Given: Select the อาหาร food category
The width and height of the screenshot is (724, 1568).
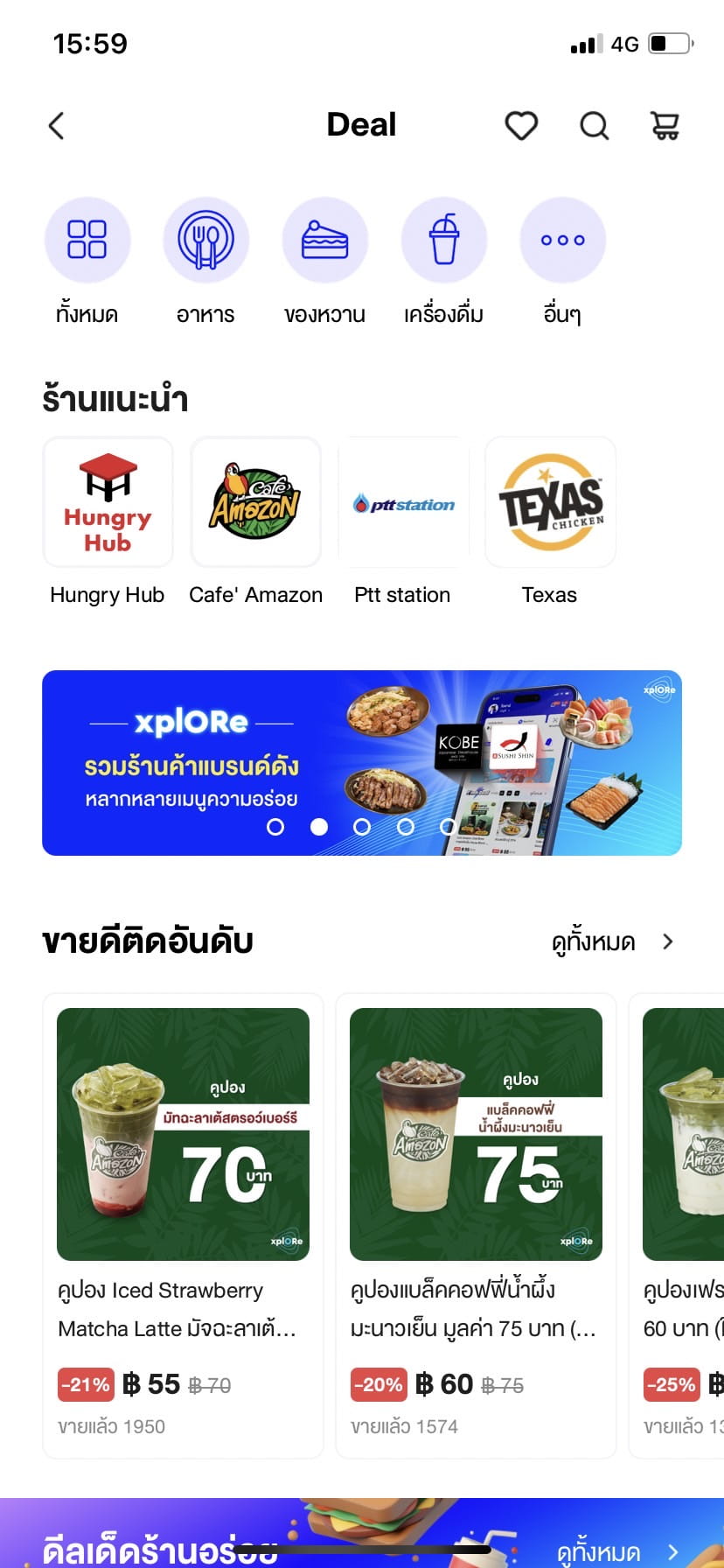Looking at the screenshot, I should pyautogui.click(x=206, y=262).
